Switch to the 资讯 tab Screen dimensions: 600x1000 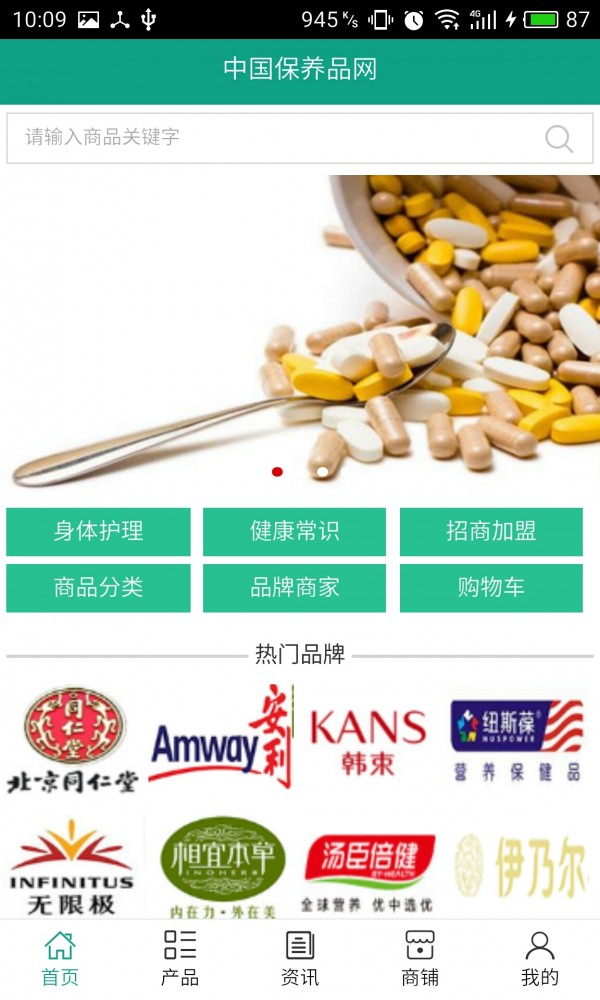pos(300,958)
